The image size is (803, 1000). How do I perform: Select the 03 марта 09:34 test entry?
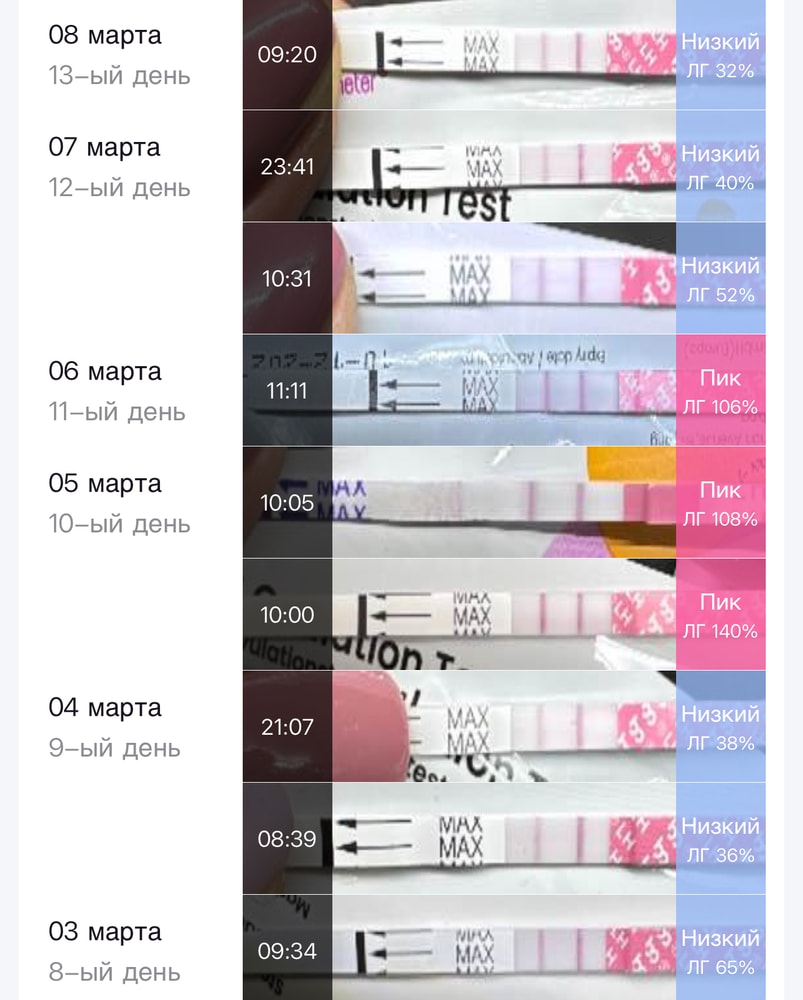504,949
